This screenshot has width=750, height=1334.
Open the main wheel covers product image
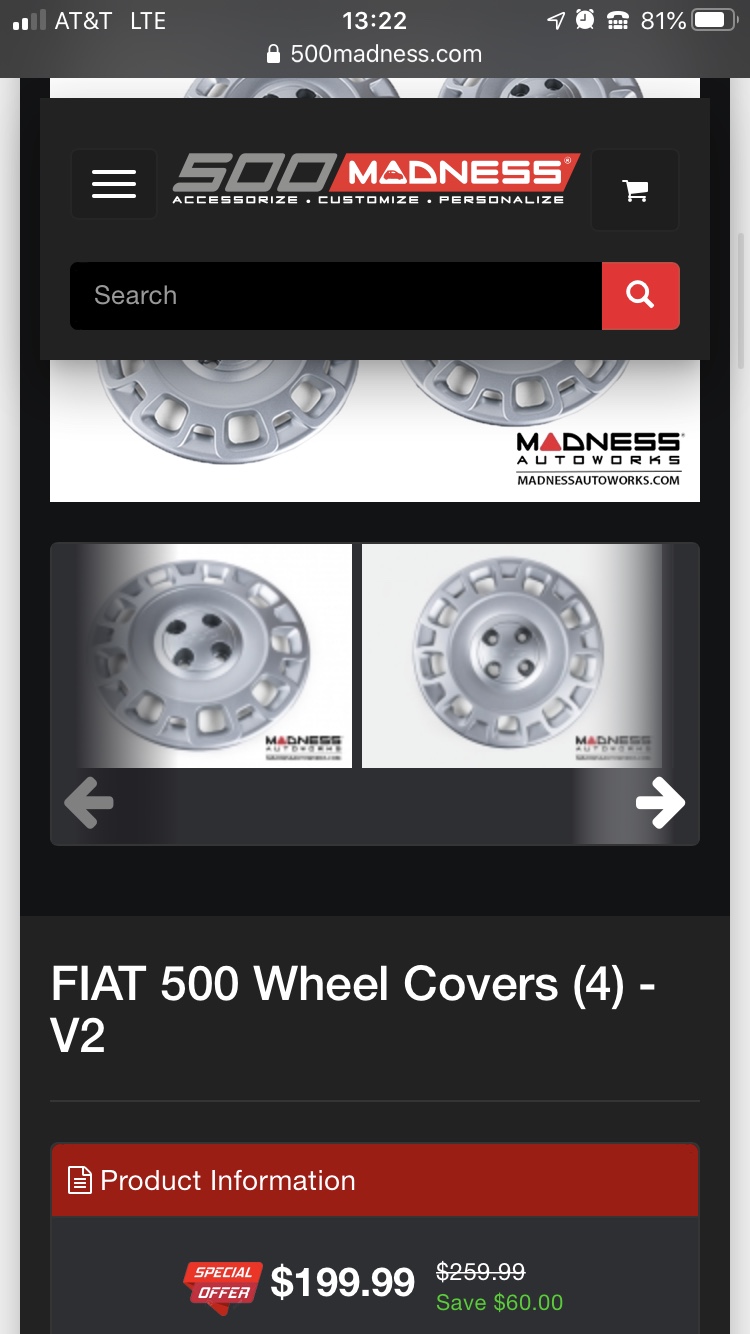coord(375,430)
